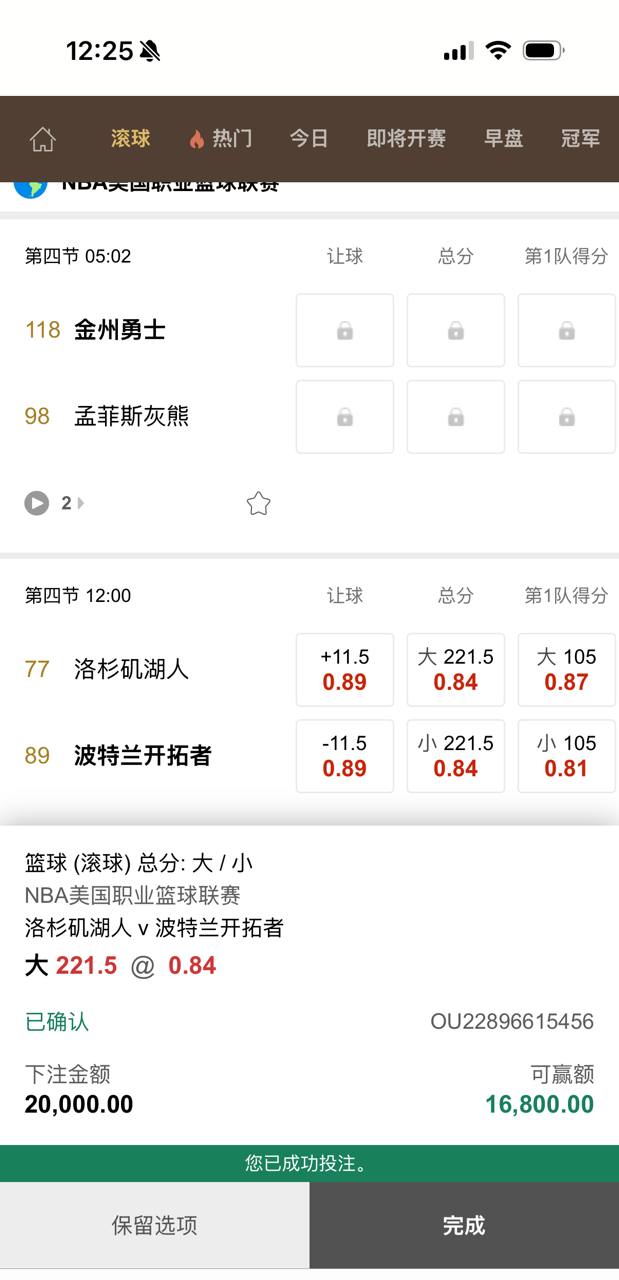Image resolution: width=619 pixels, height=1280 pixels.
Task: Go to the home icon
Action: pyautogui.click(x=42, y=139)
